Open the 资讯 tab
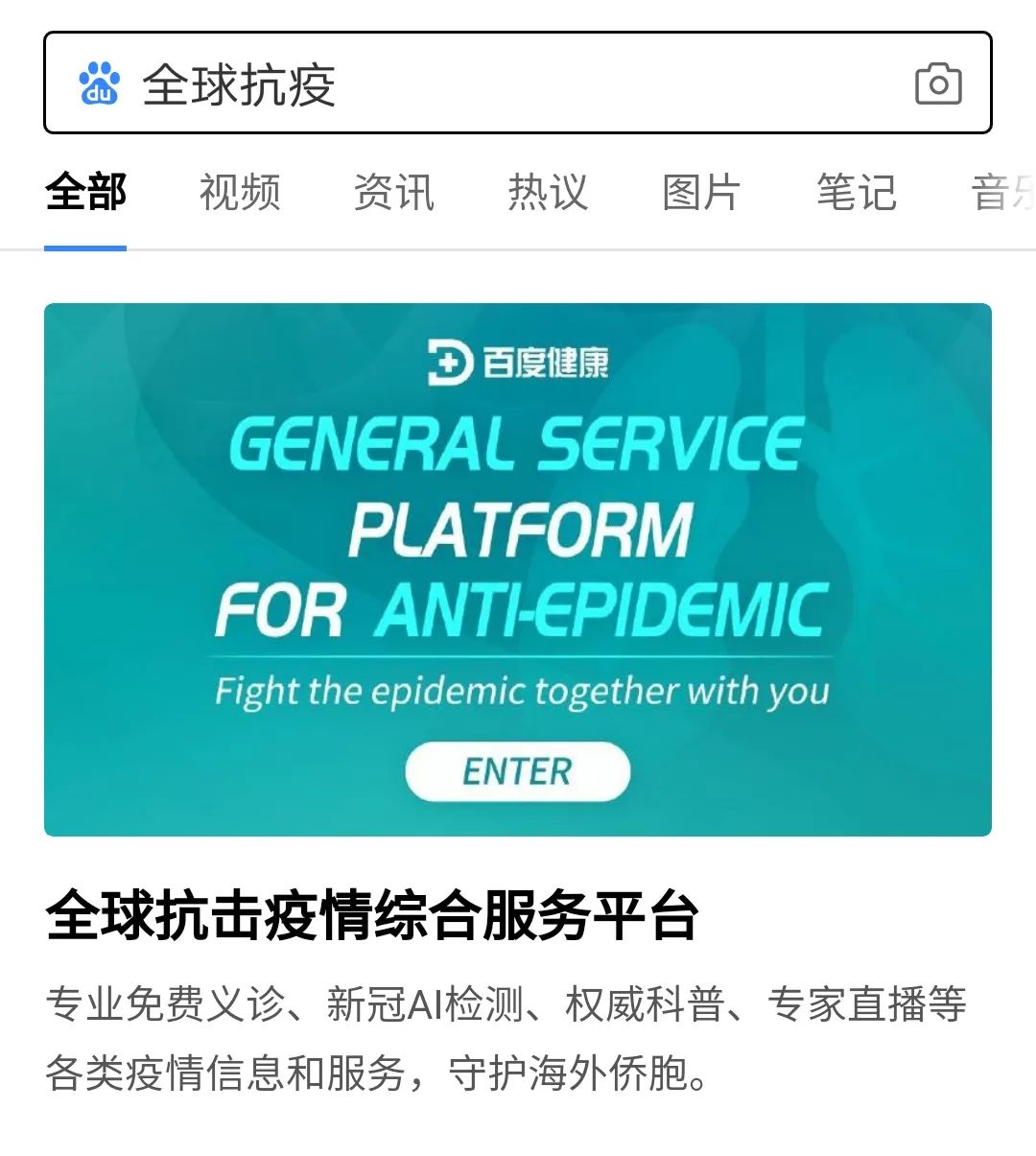The image size is (1036, 1156). (395, 192)
